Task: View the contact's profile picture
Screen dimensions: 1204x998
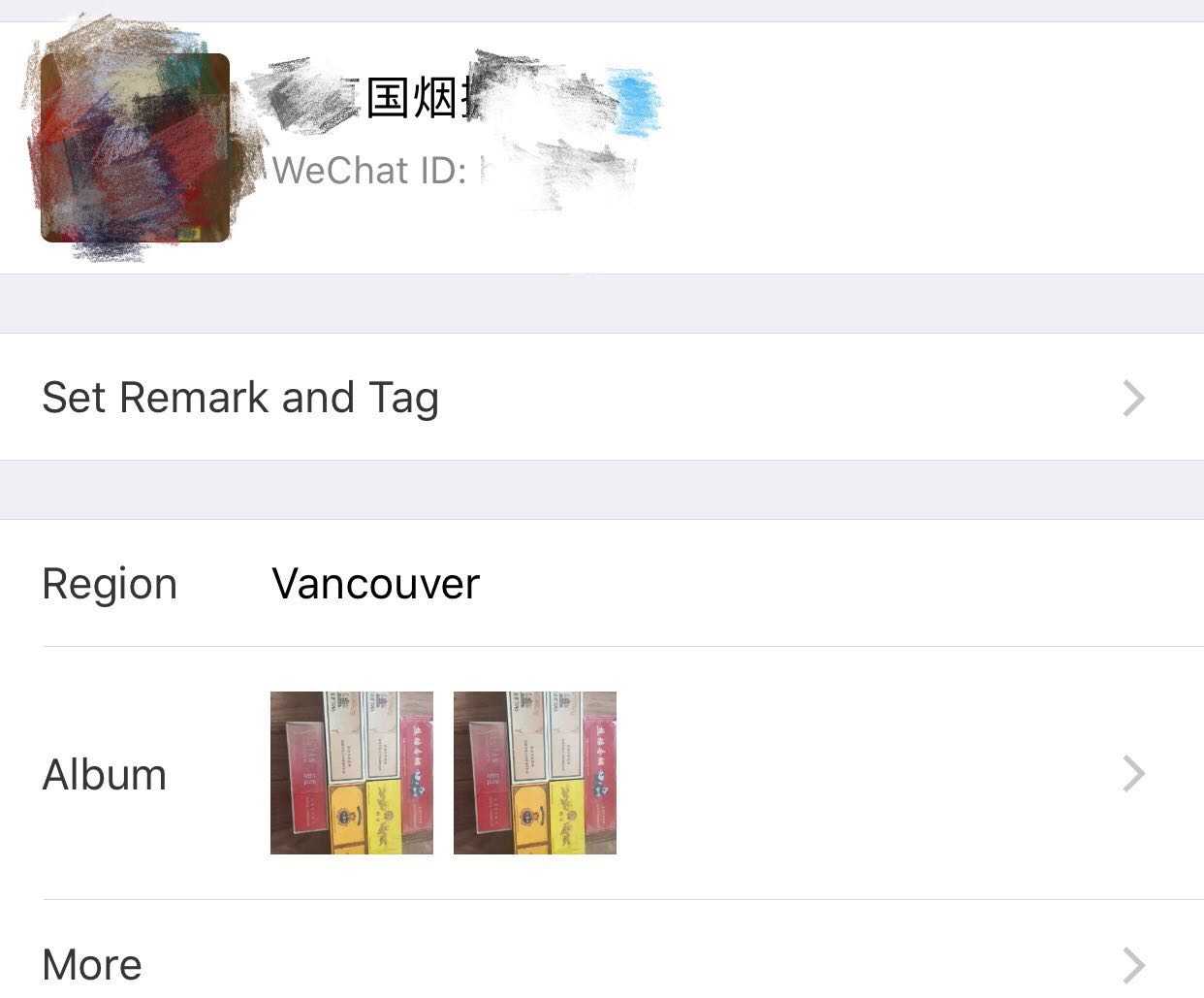Action: (x=135, y=147)
